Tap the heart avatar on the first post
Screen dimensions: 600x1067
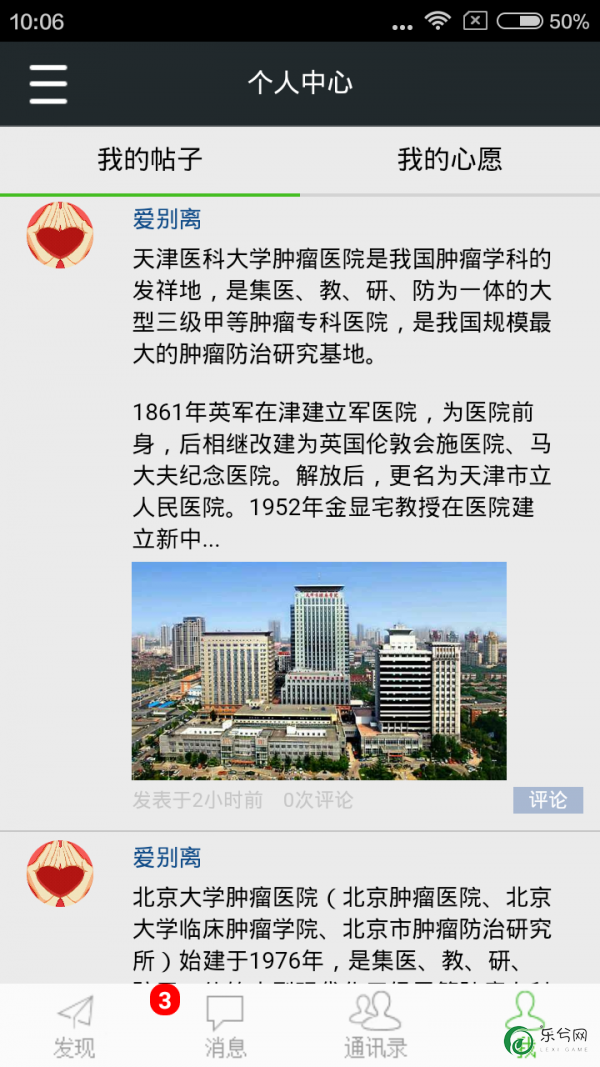[x=60, y=235]
